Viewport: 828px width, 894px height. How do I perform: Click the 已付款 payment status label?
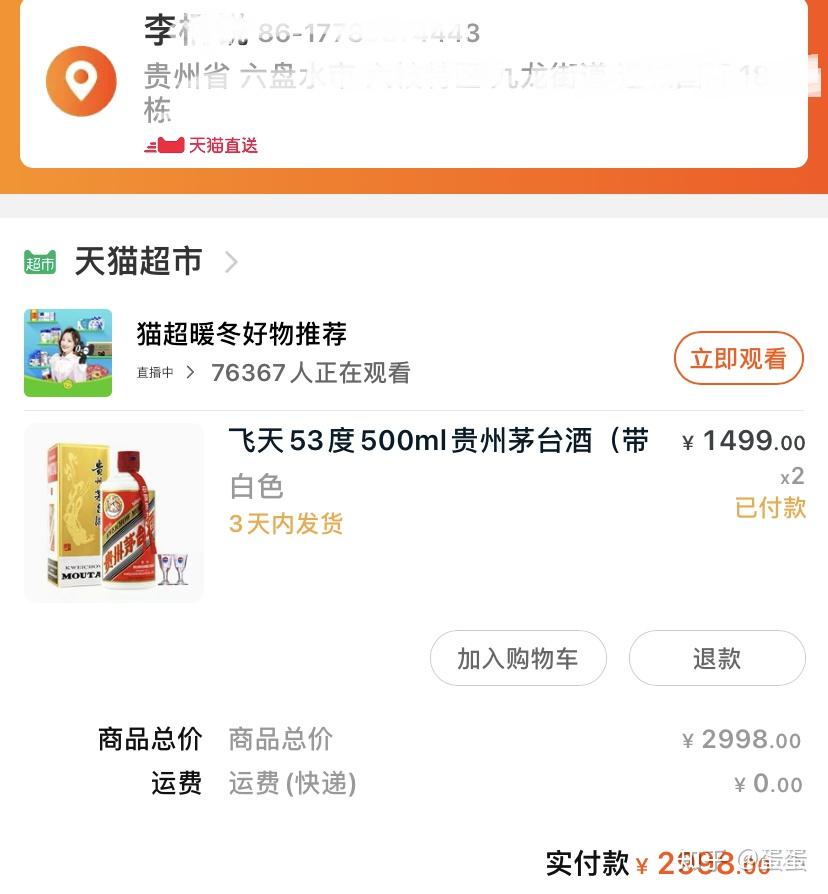coord(770,509)
